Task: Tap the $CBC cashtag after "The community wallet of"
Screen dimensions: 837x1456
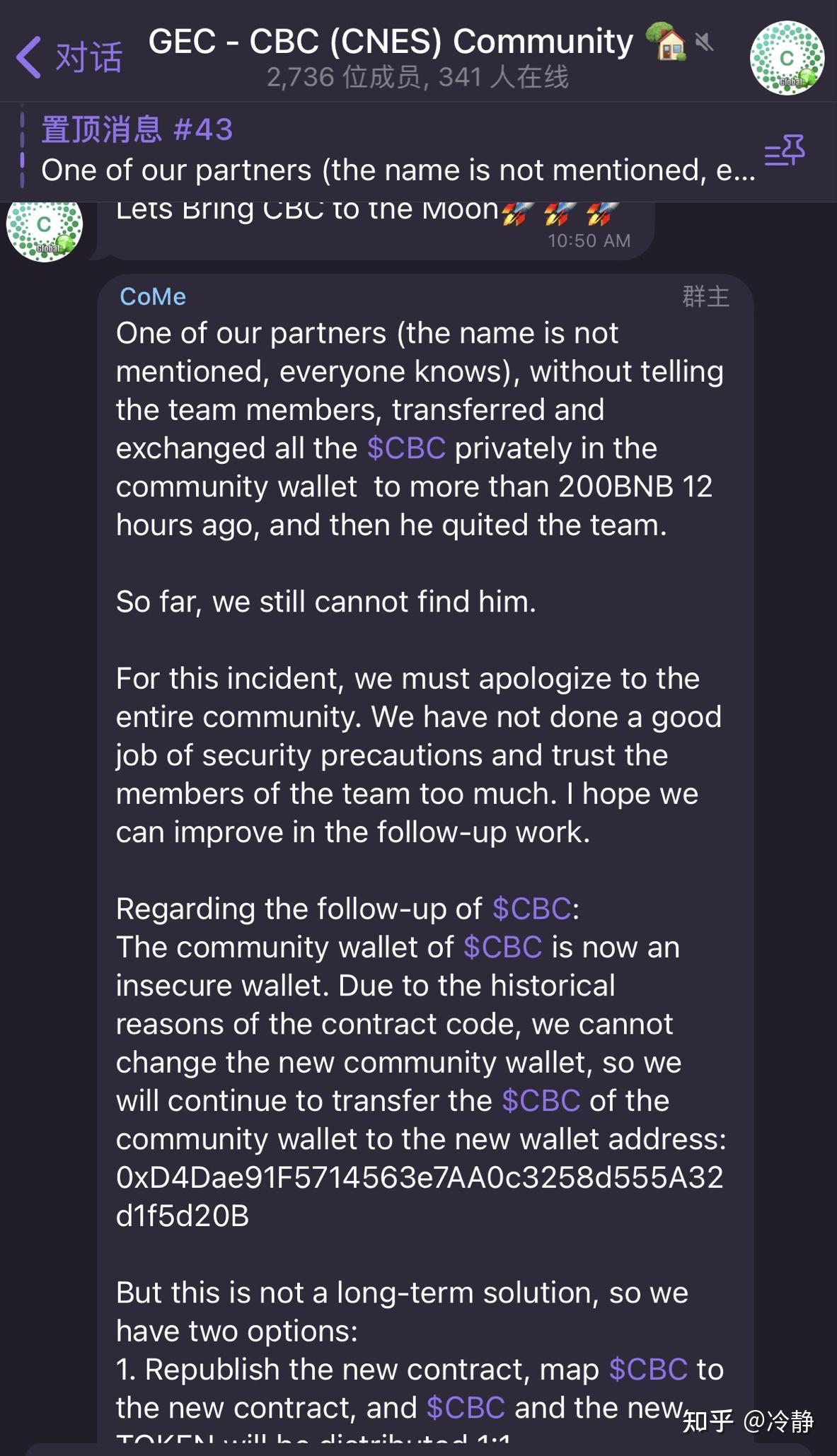Action: (x=502, y=947)
